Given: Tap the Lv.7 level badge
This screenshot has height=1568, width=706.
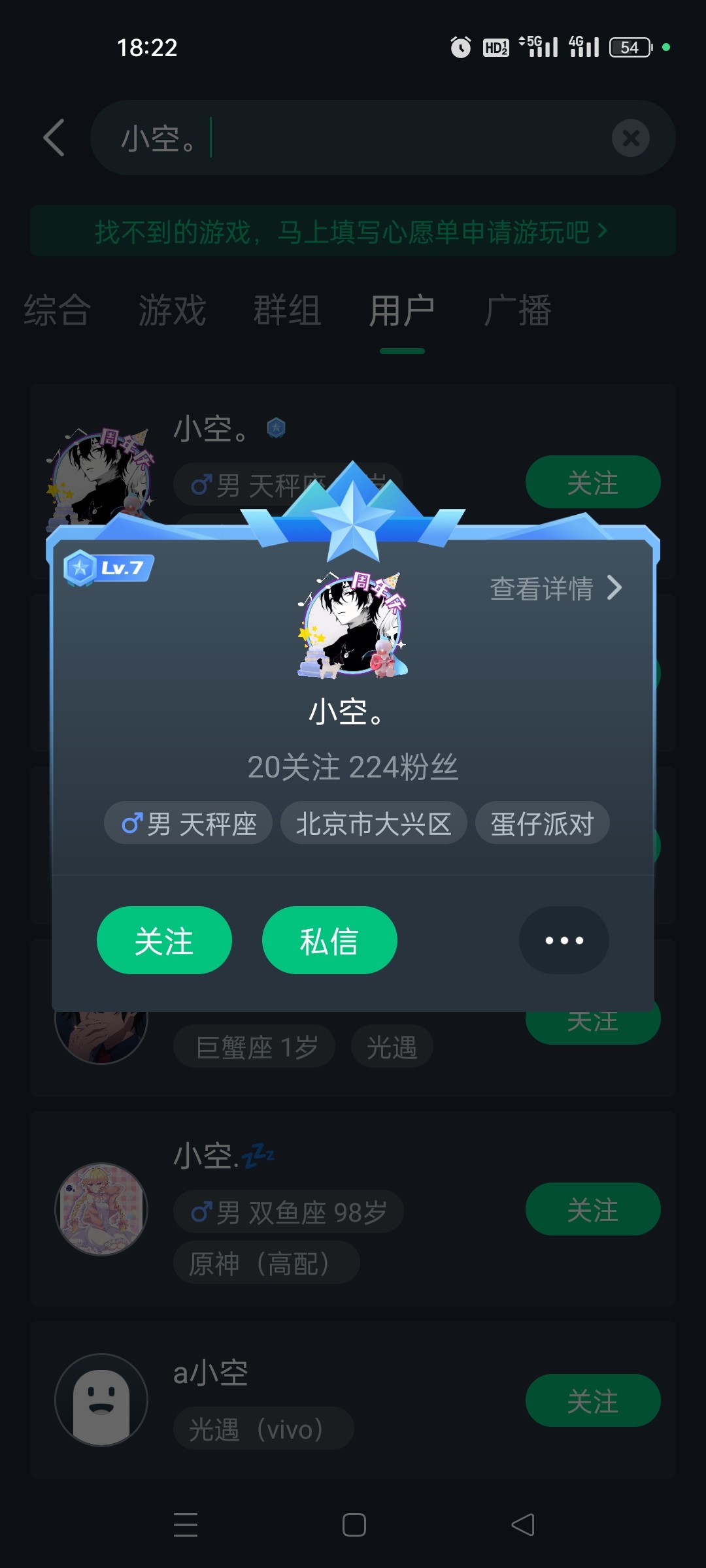Looking at the screenshot, I should point(109,568).
